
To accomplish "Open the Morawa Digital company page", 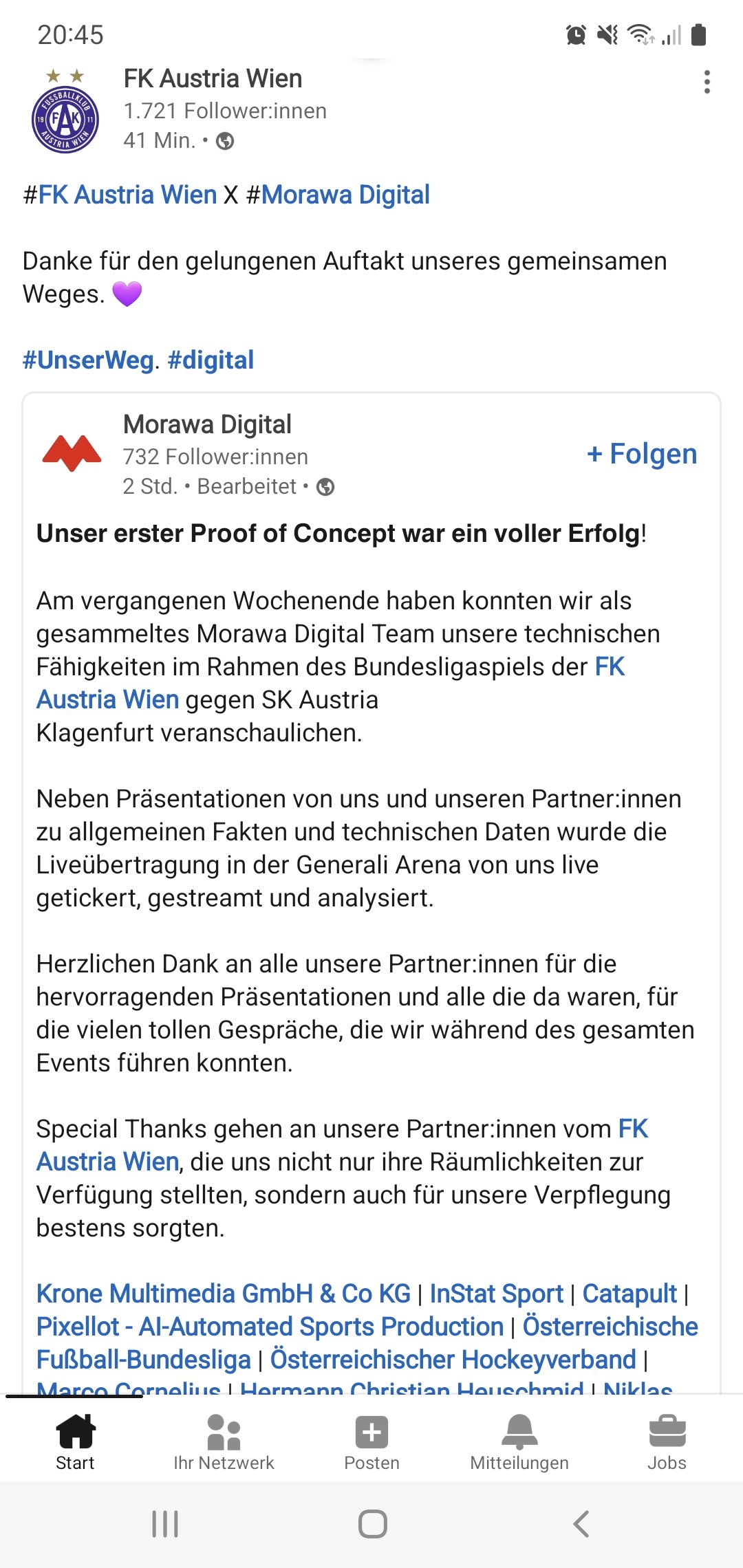I will click(207, 424).
